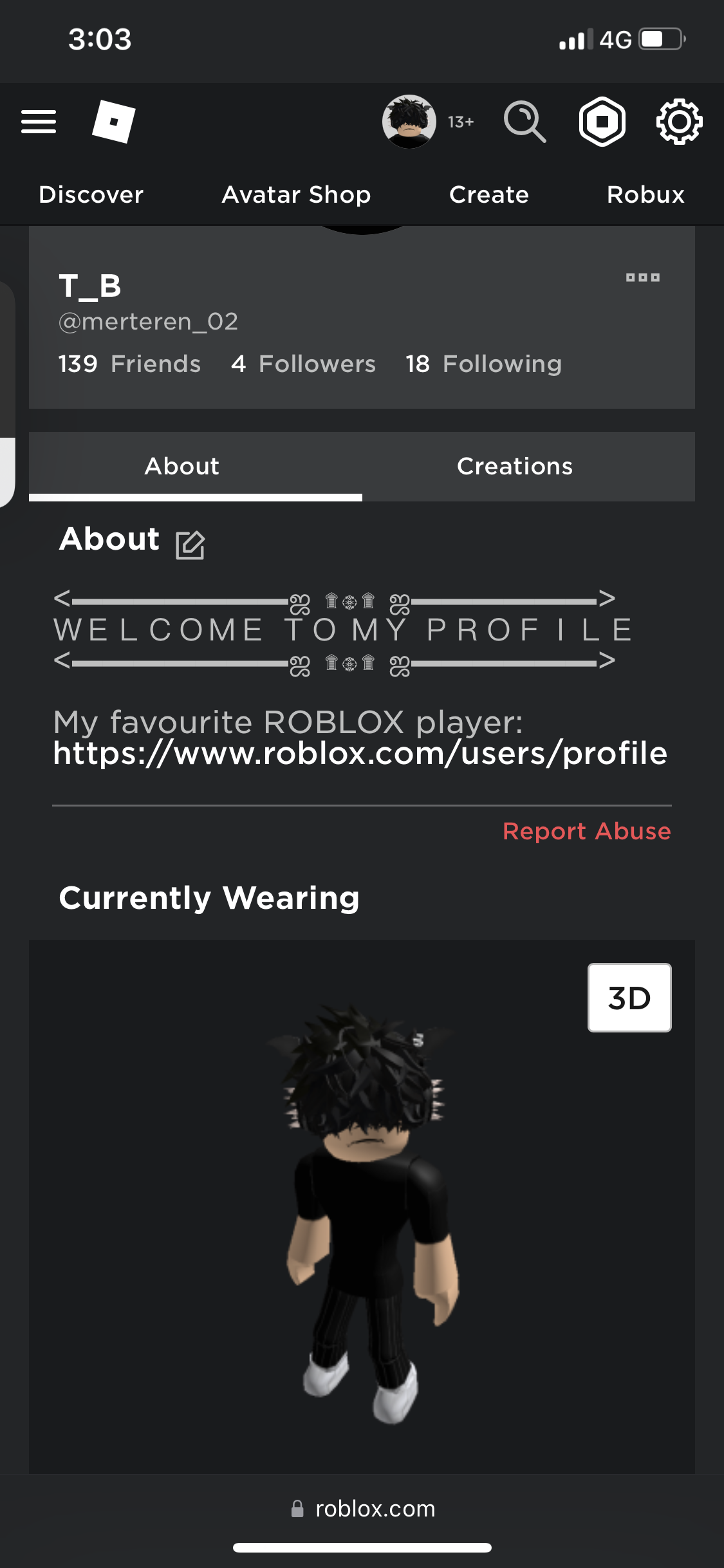Go to Discover
The height and width of the screenshot is (1568, 724).
(91, 194)
